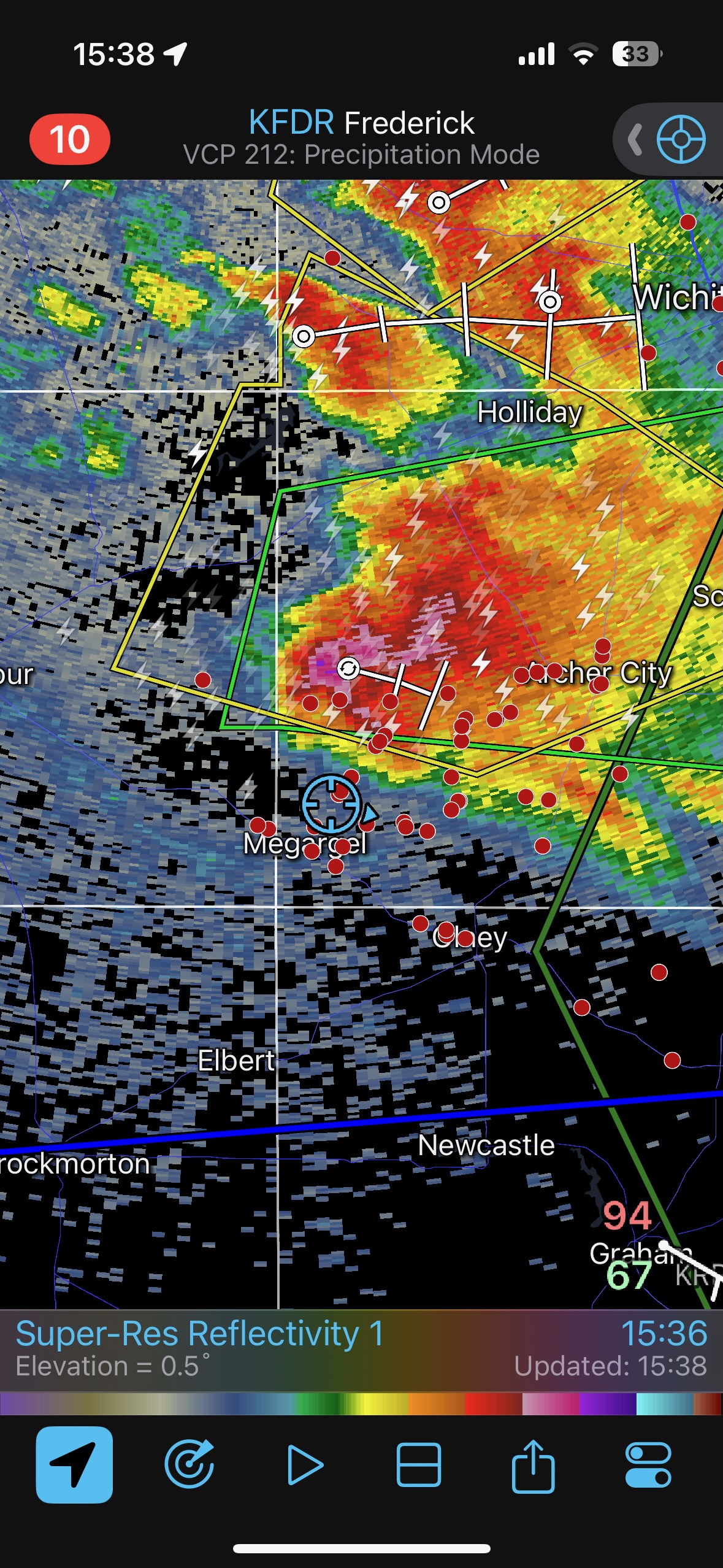Open the radar target crosshair panel

tap(681, 139)
